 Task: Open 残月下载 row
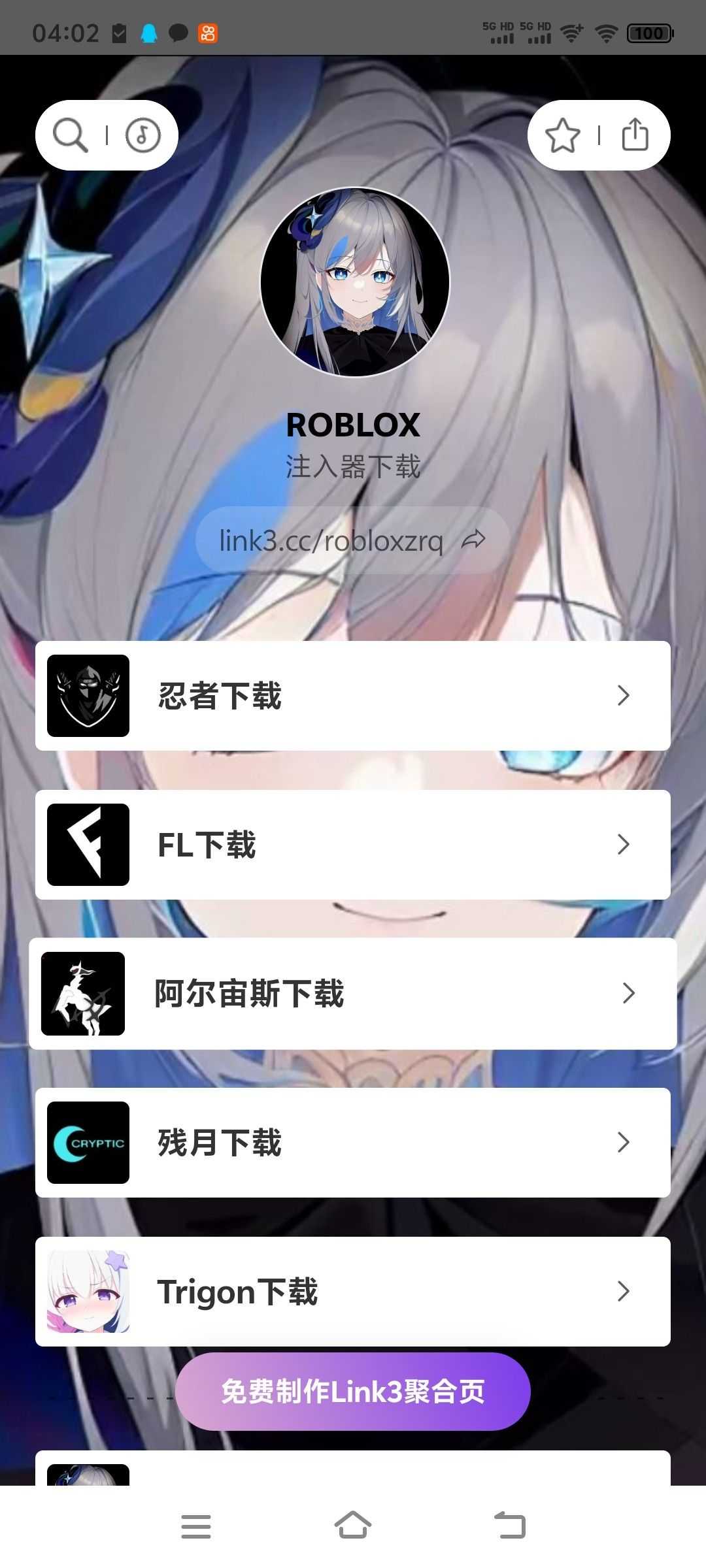(x=353, y=1143)
